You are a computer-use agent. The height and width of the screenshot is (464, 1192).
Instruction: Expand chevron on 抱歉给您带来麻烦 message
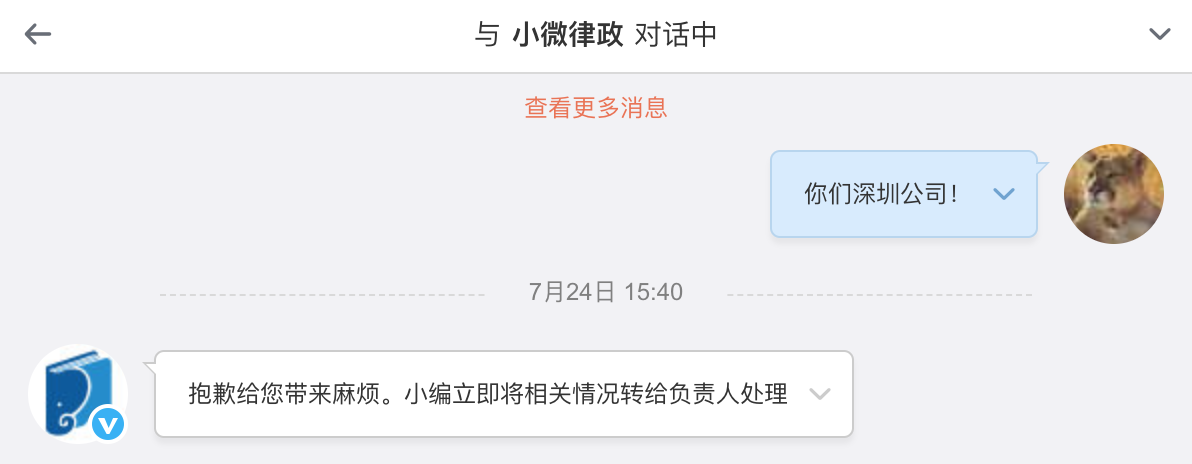point(819,394)
